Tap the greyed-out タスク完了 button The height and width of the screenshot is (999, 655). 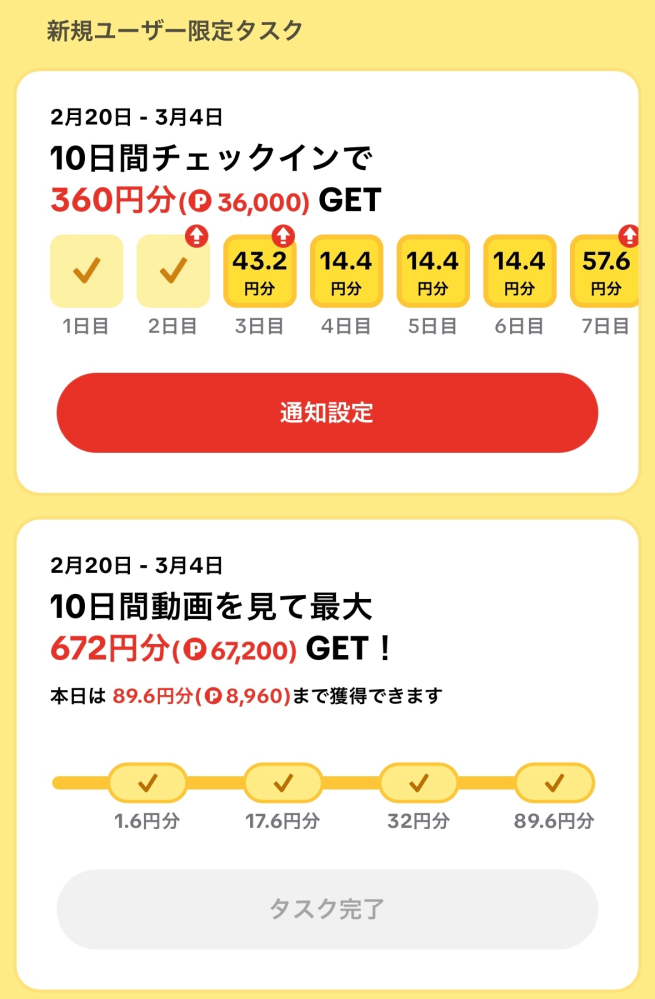coord(327,909)
